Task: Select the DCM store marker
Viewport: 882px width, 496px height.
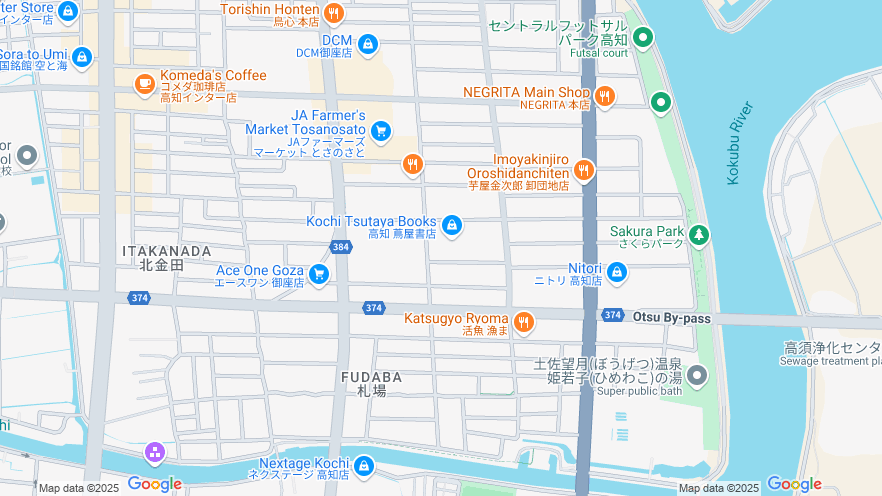Action: [x=368, y=44]
